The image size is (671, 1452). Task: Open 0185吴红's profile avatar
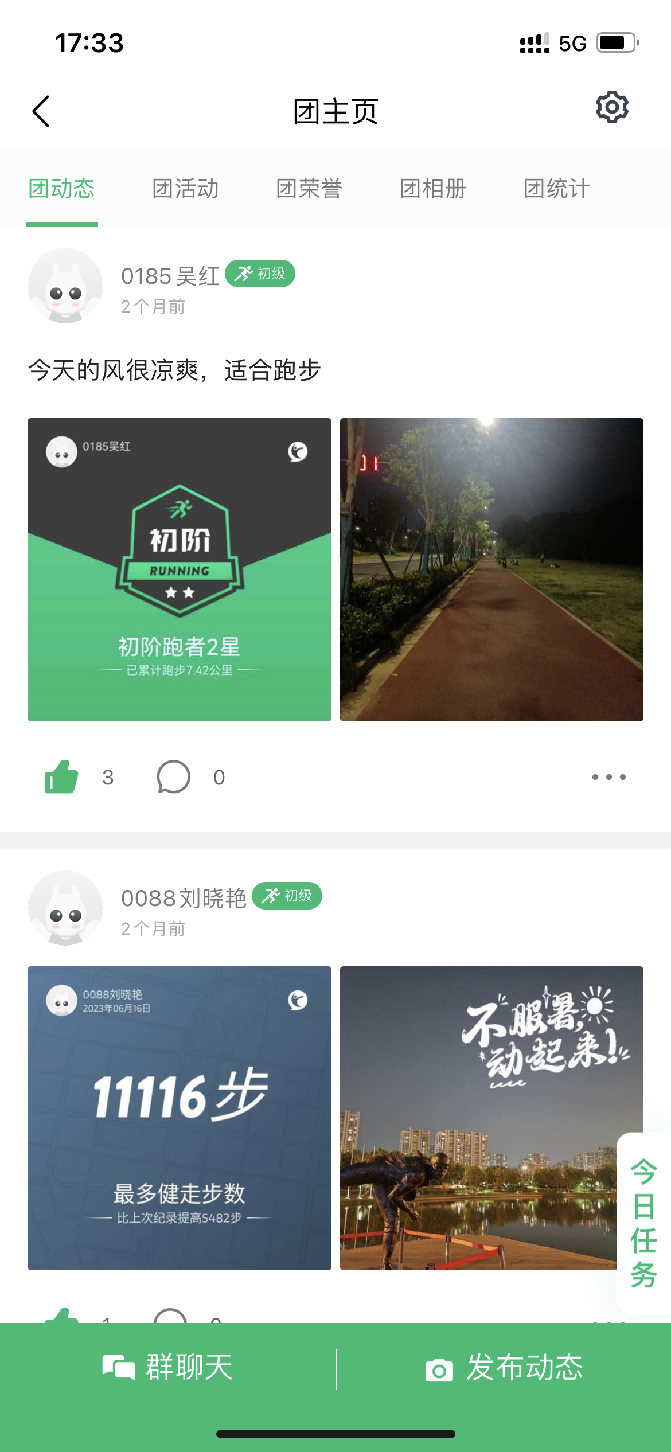pos(65,286)
